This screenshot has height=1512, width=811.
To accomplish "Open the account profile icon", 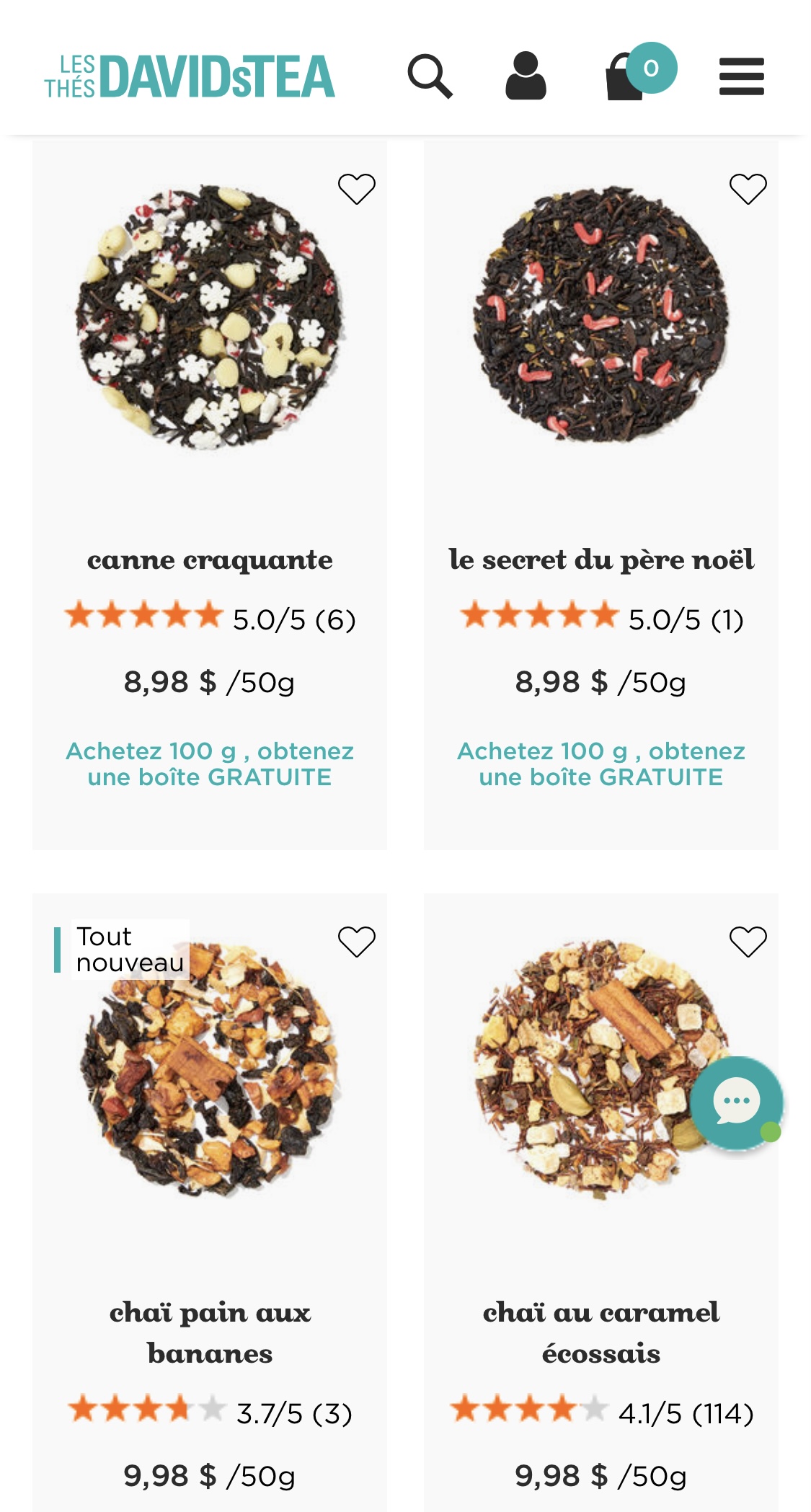I will [x=526, y=76].
